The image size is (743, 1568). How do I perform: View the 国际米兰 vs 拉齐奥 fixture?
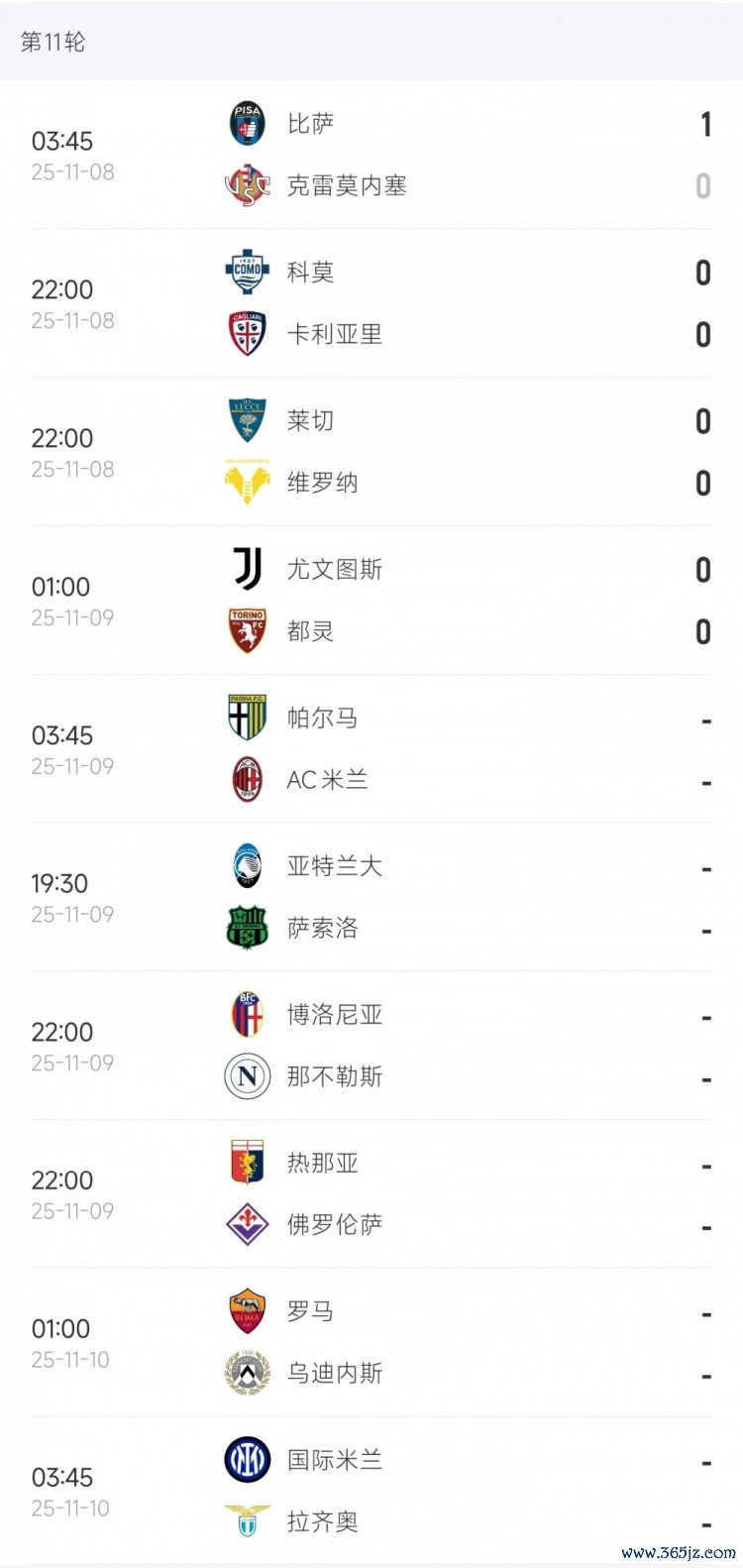pos(371,1491)
